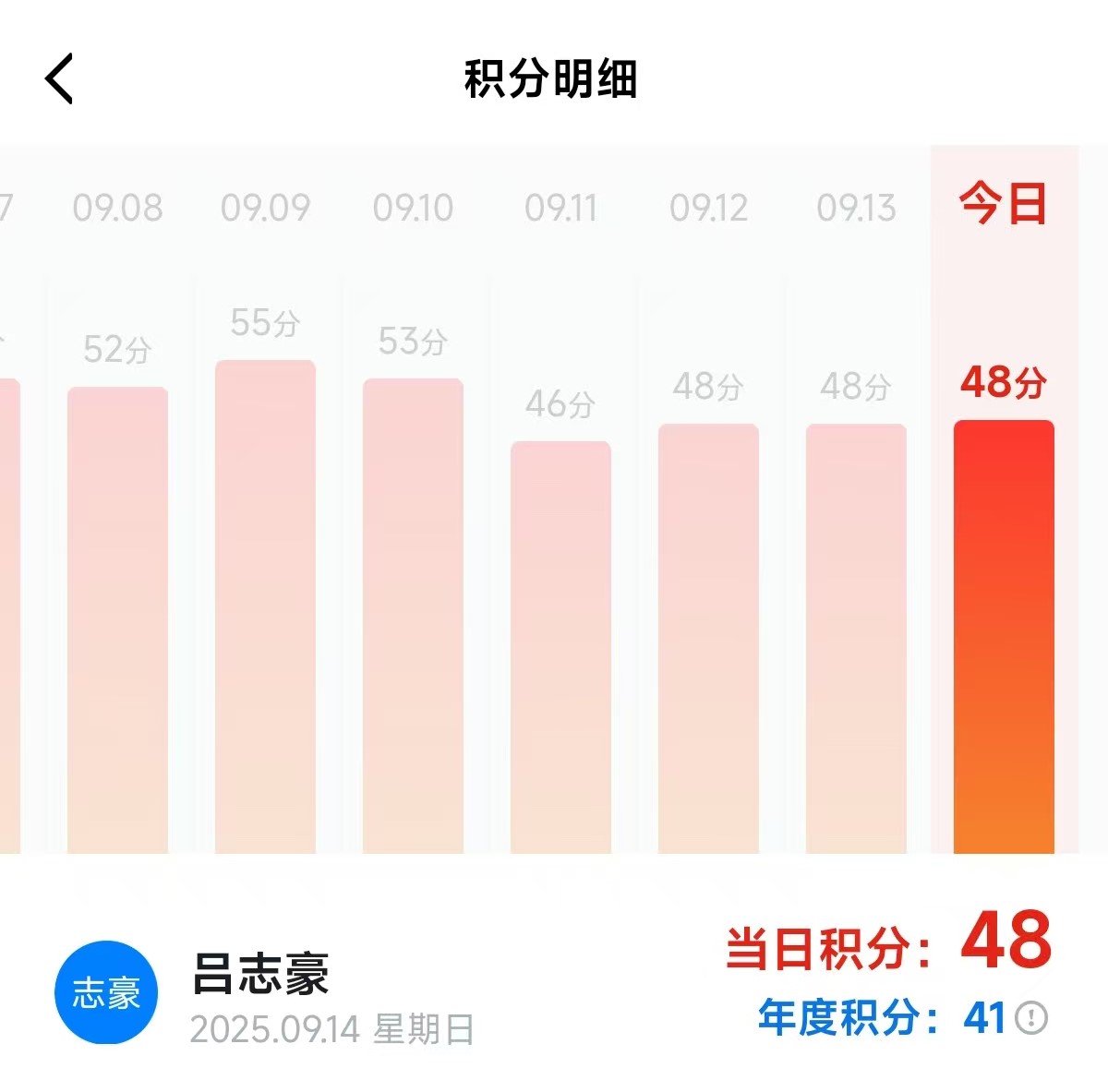Select the 今日 bar
The width and height of the screenshot is (1108, 1092).
[x=1004, y=637]
